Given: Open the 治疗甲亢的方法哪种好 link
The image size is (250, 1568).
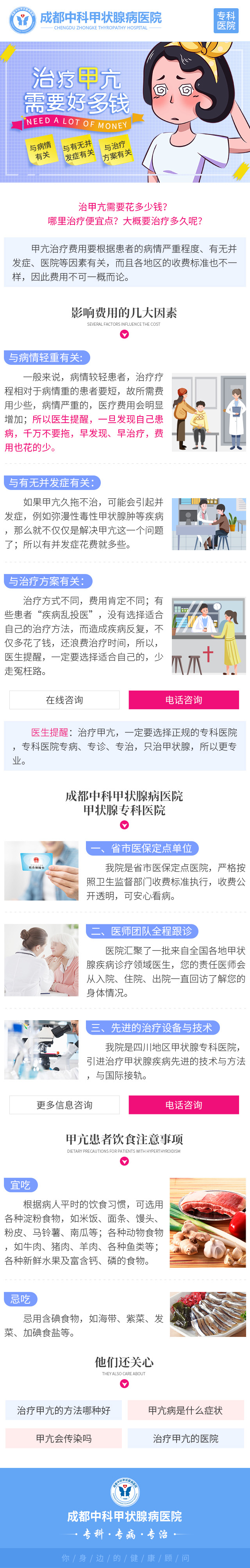Looking at the screenshot, I should coord(64,1410).
